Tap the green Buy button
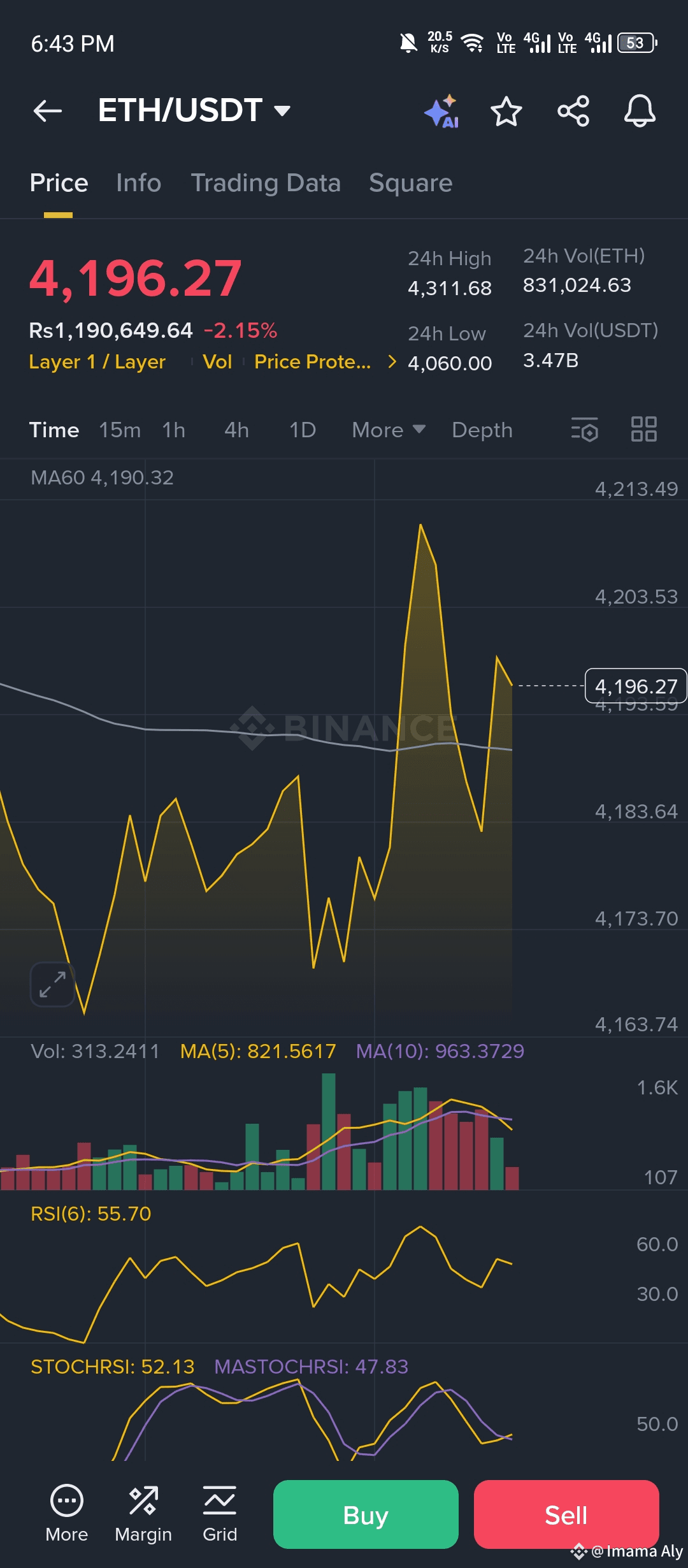 pos(366,1514)
